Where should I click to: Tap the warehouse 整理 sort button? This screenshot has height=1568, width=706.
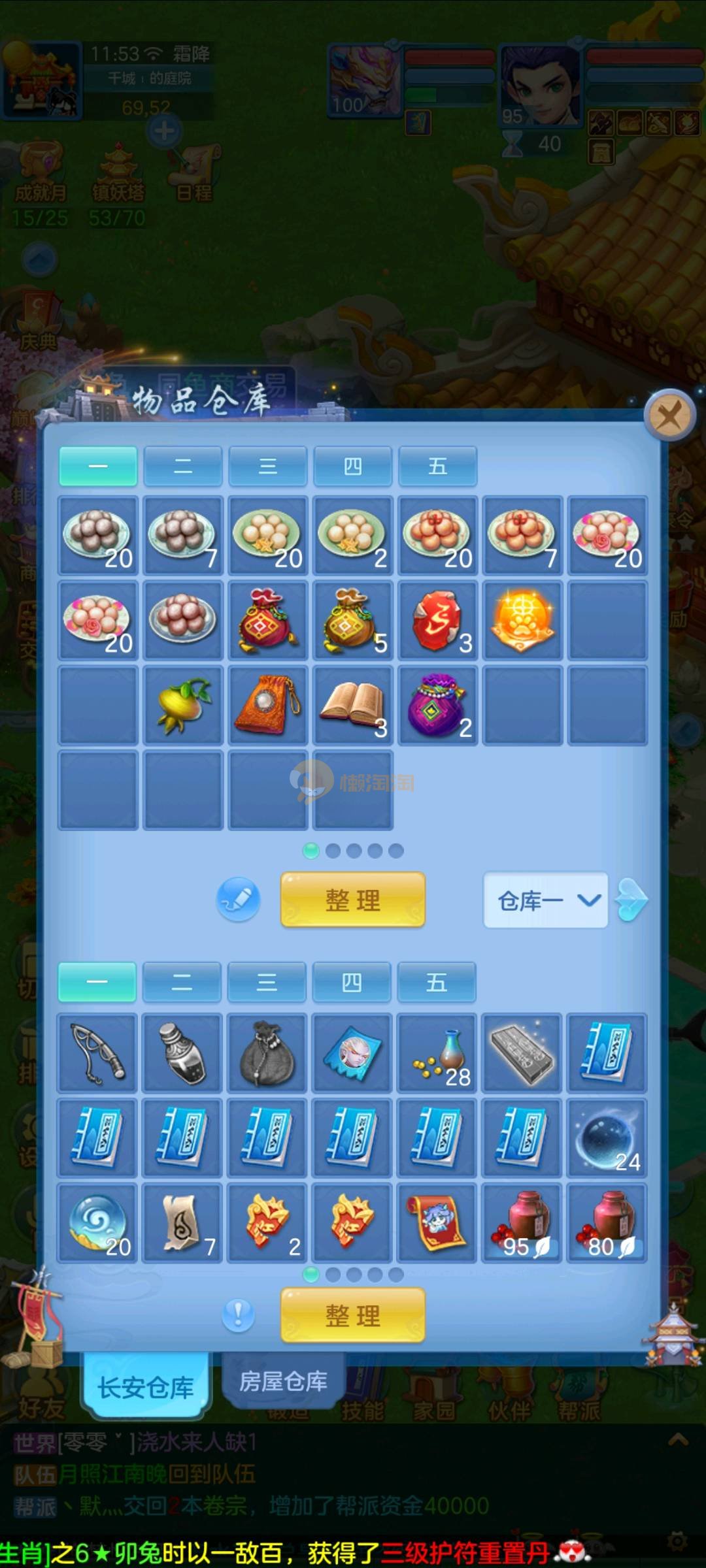[x=352, y=900]
